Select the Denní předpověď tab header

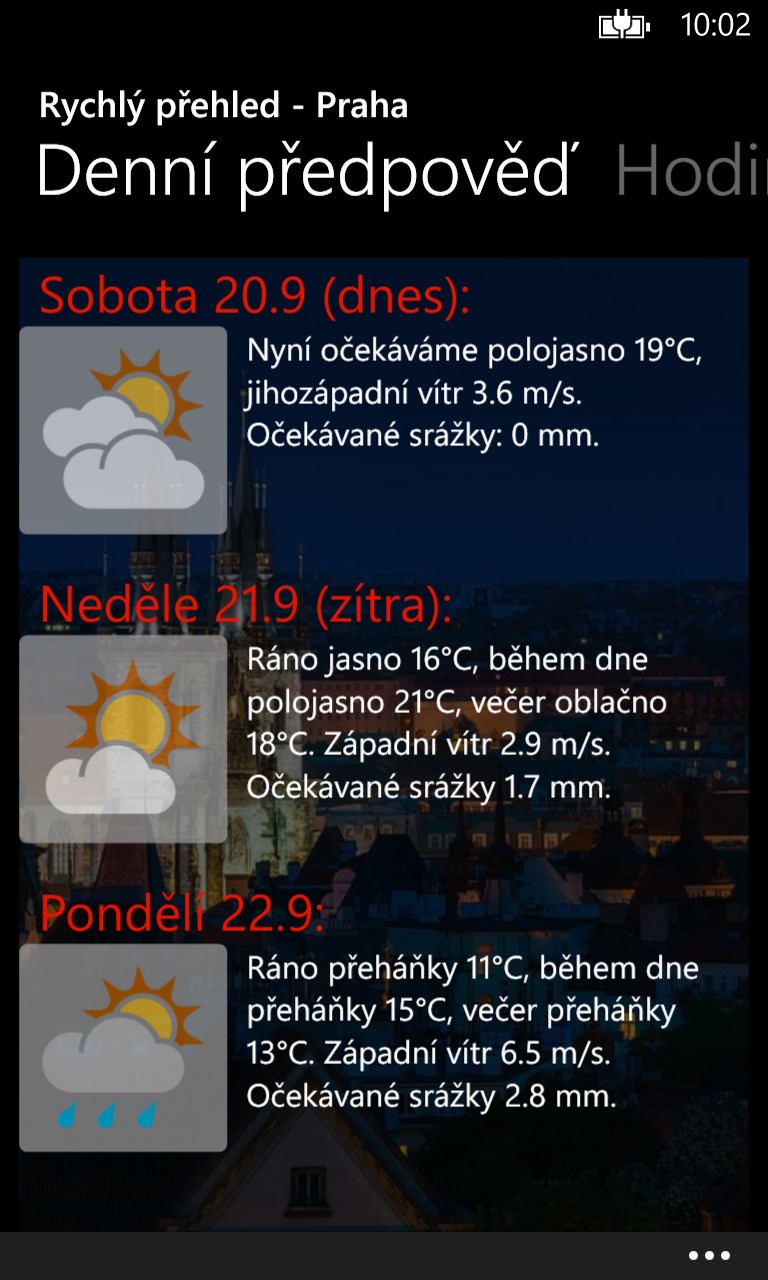[x=308, y=174]
